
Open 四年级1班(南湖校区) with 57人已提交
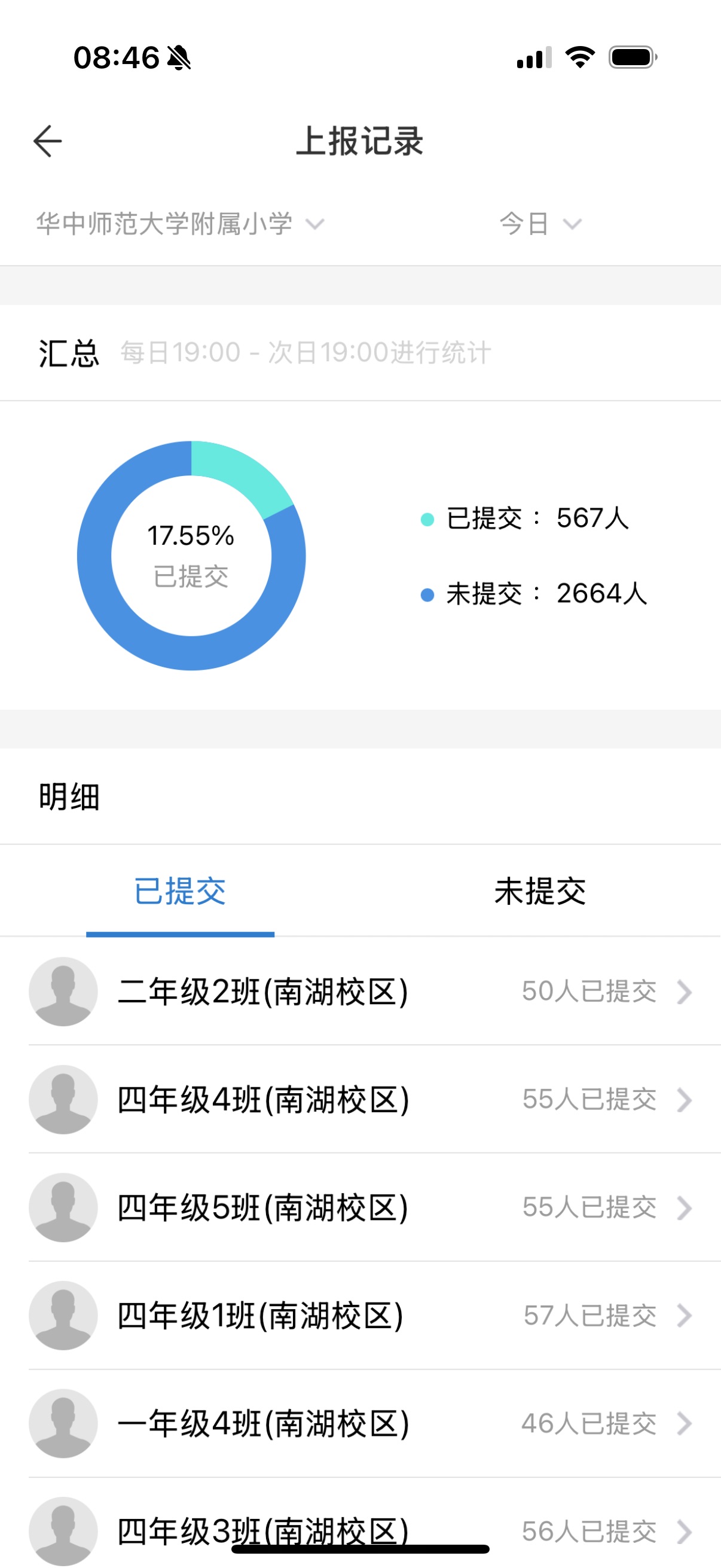click(x=360, y=1316)
